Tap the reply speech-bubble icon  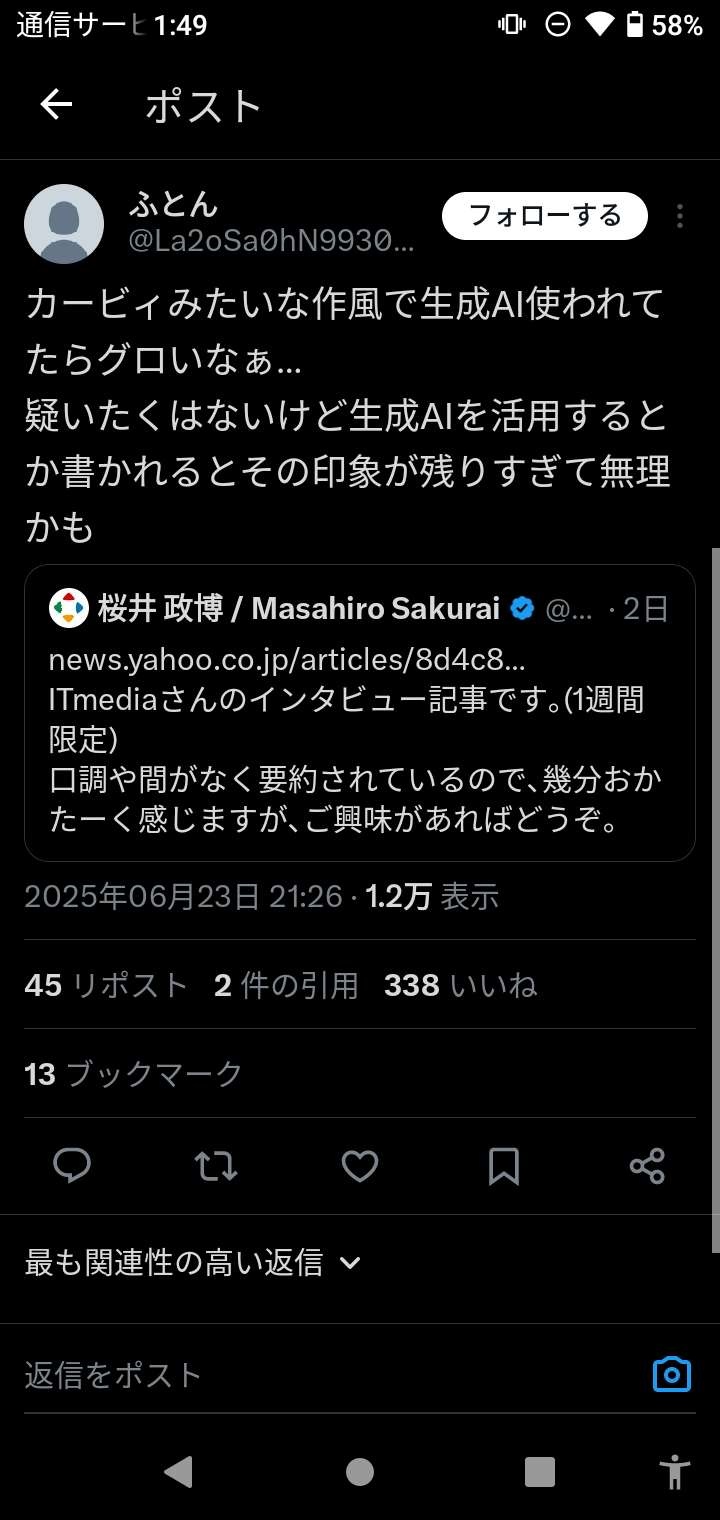pyautogui.click(x=72, y=1166)
